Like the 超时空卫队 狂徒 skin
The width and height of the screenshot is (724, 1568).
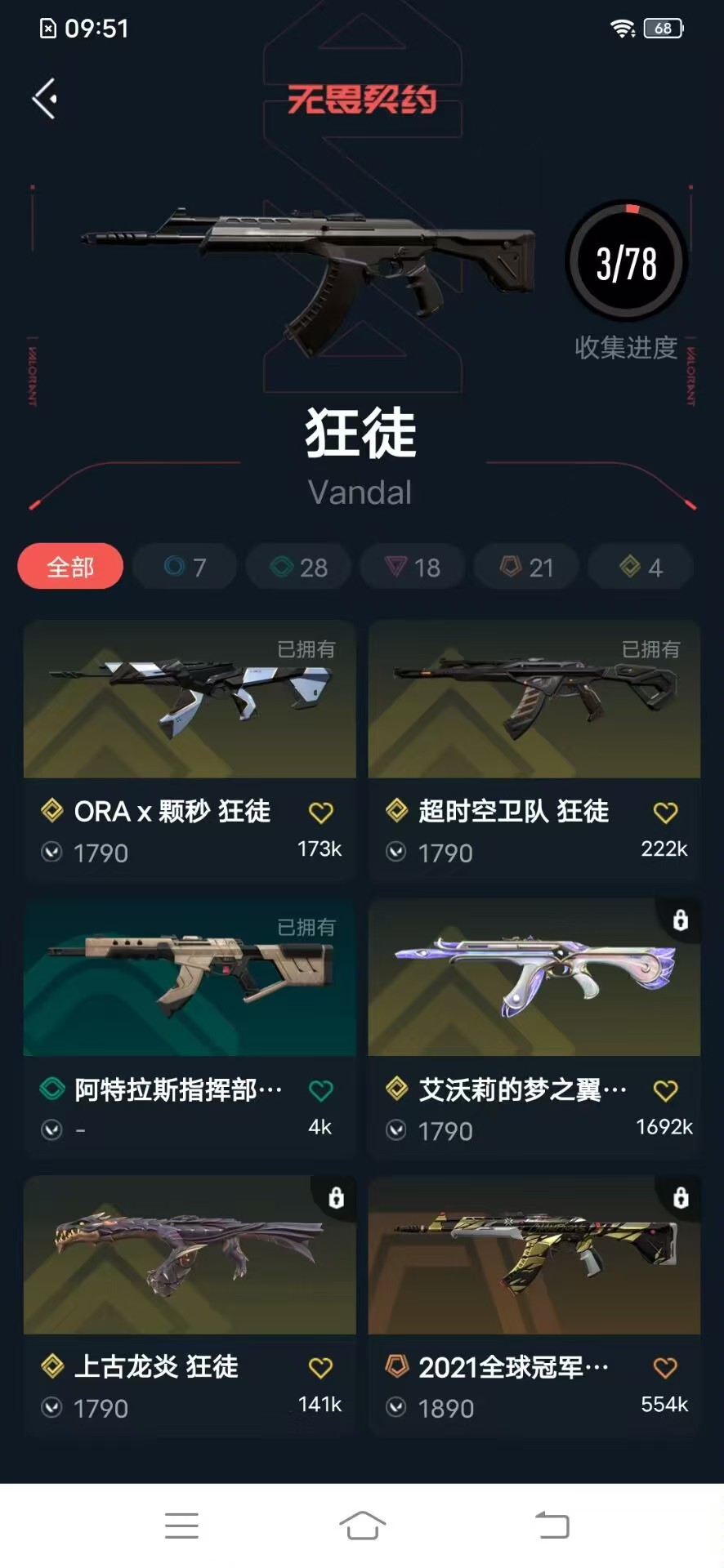coord(666,813)
